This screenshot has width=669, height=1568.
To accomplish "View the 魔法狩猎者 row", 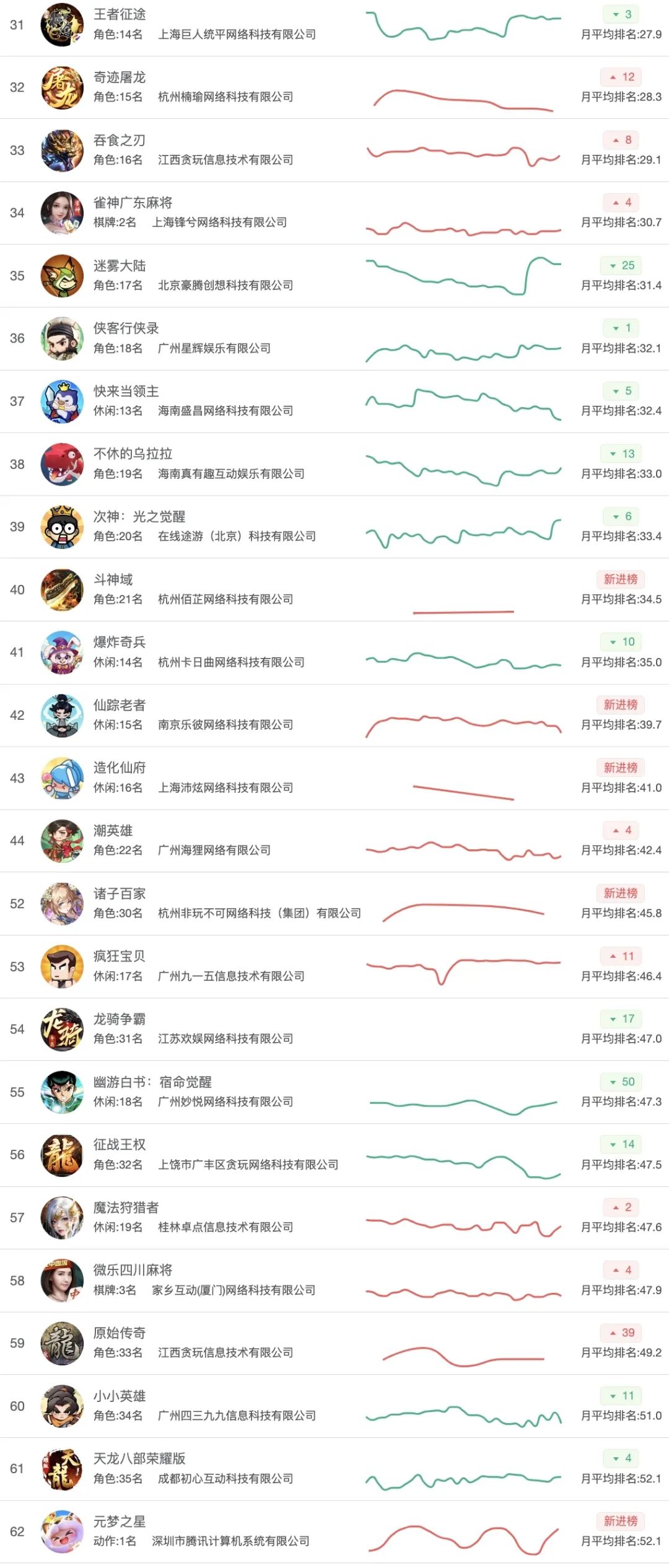I will pyautogui.click(x=126, y=1207).
